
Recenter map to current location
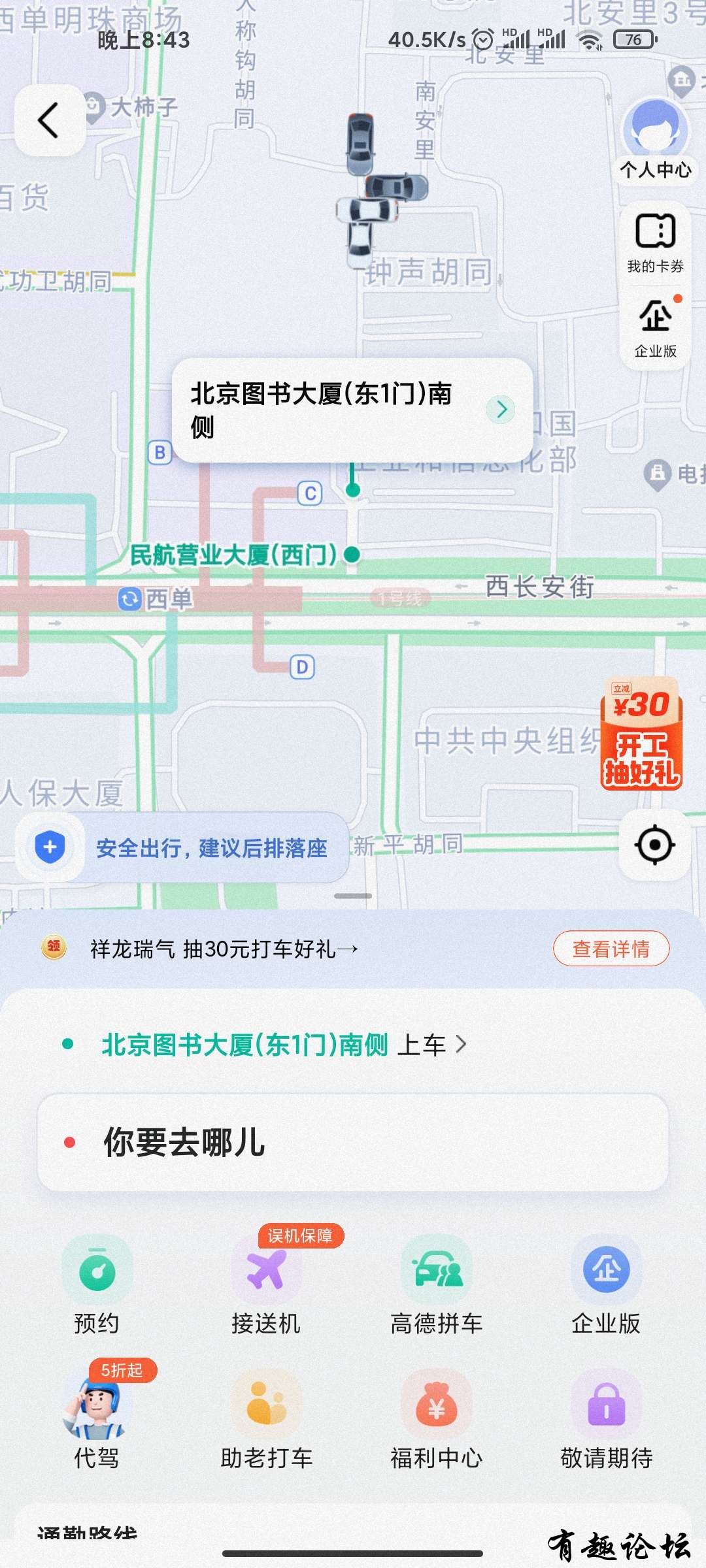coord(654,845)
